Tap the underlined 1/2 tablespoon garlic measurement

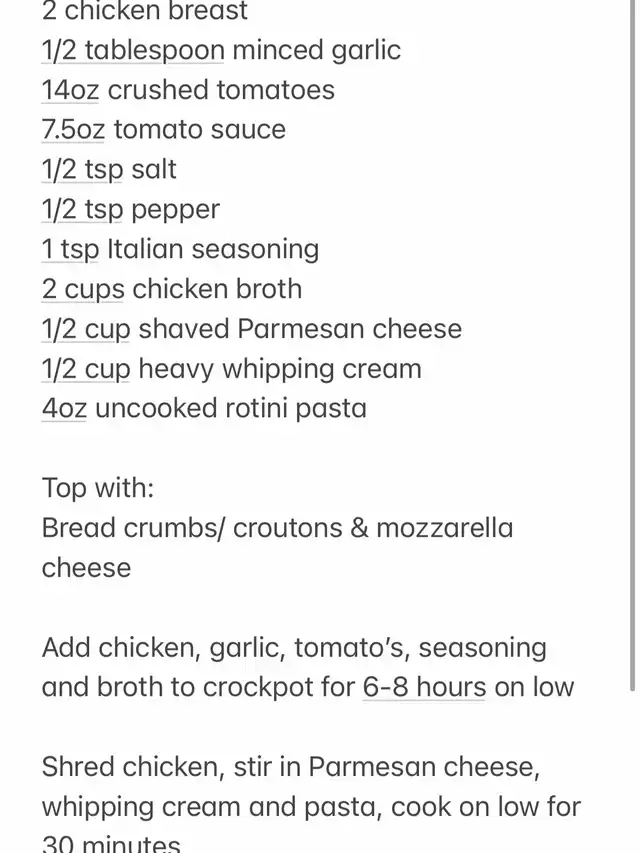tap(133, 50)
